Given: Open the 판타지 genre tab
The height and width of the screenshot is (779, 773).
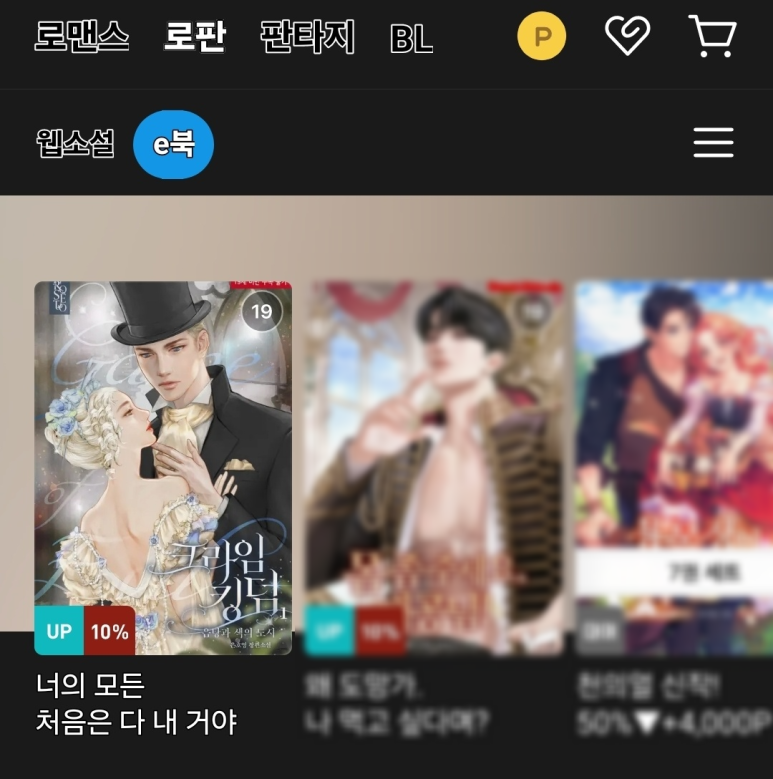Looking at the screenshot, I should [x=308, y=36].
